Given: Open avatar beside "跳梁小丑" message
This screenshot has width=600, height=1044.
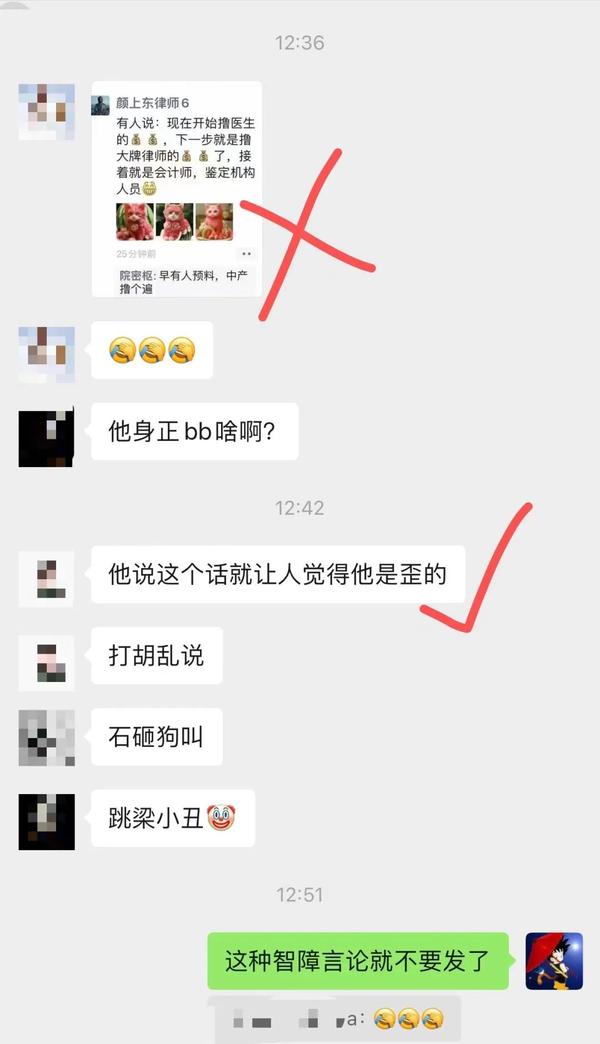Looking at the screenshot, I should (46, 821).
